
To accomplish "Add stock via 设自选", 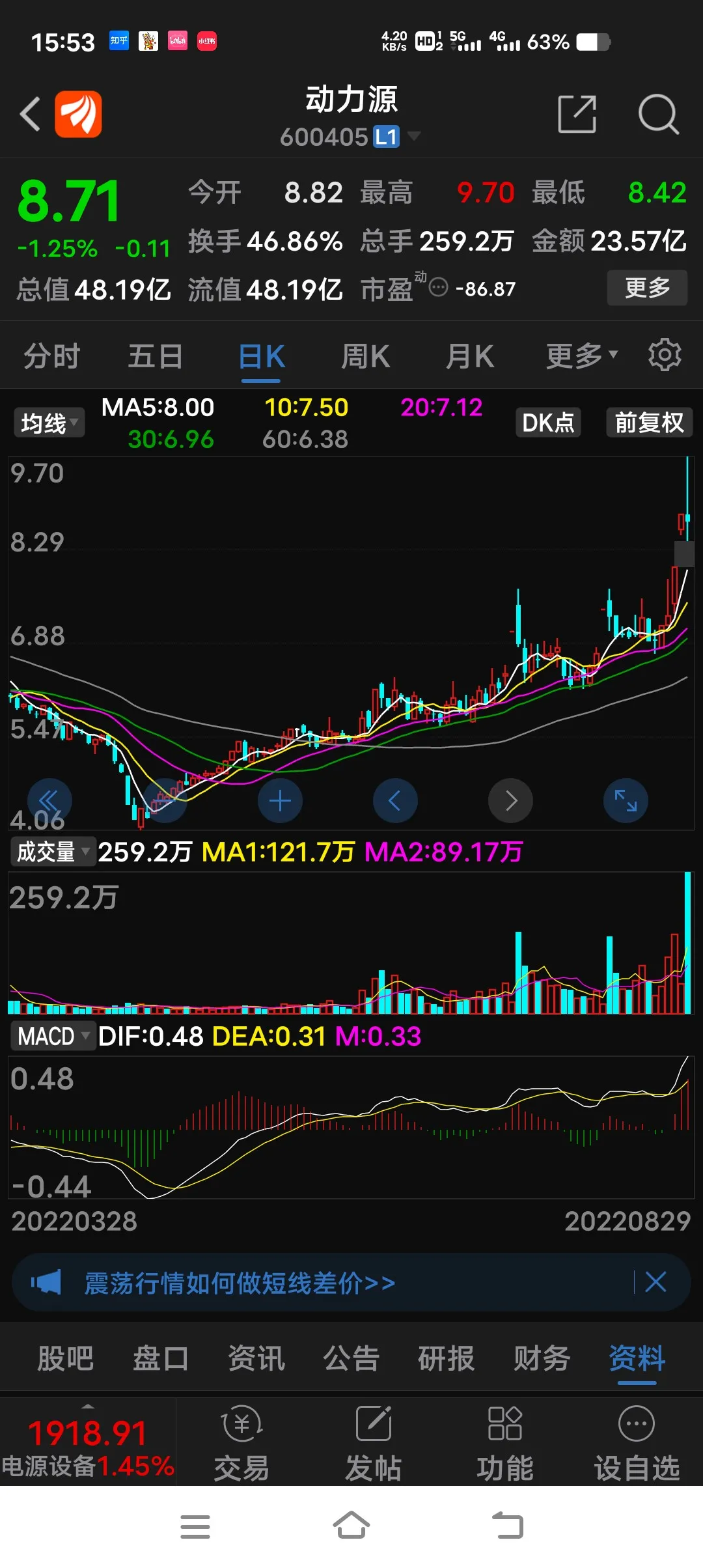I will [x=637, y=1442].
